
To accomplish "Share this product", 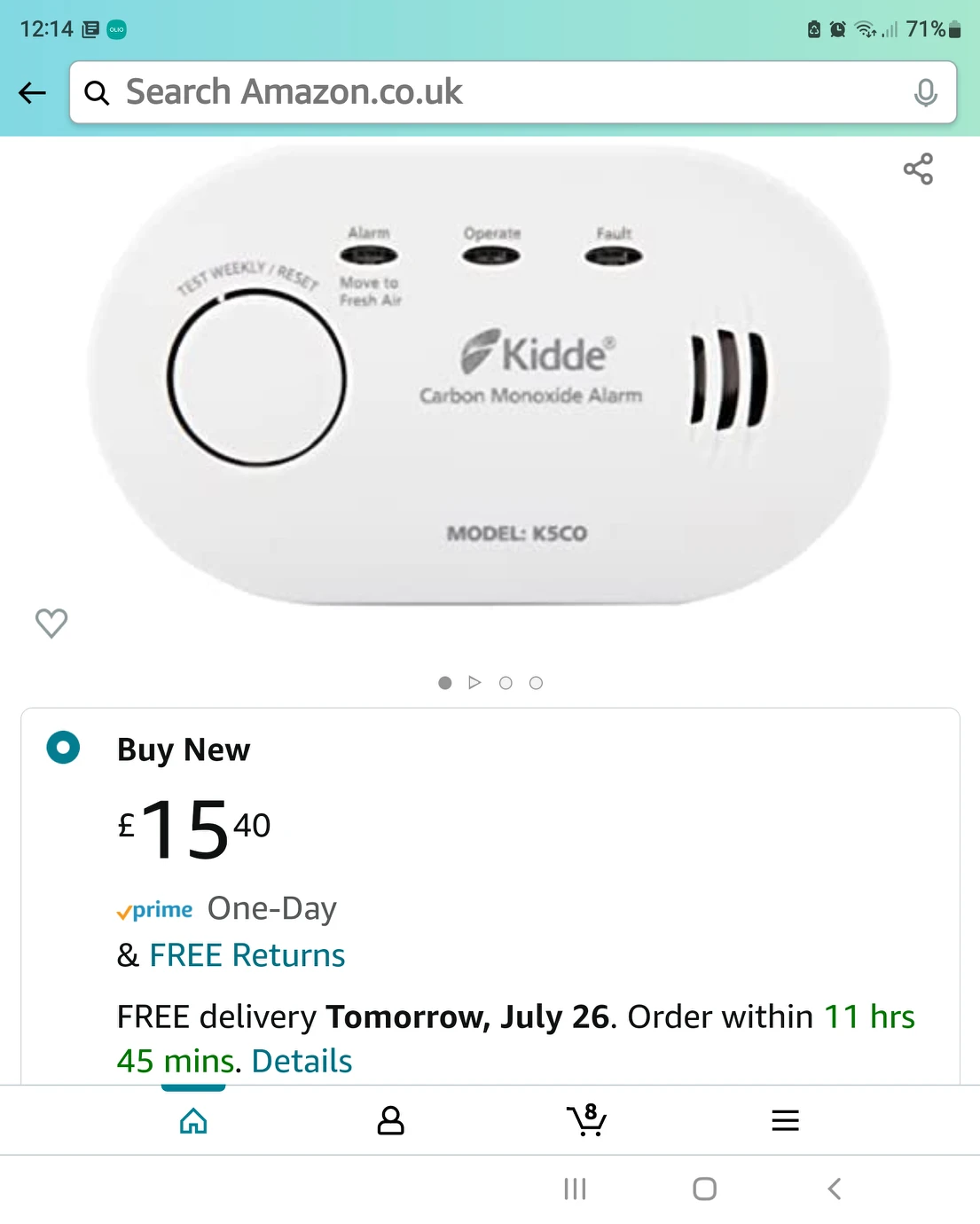I will point(918,169).
